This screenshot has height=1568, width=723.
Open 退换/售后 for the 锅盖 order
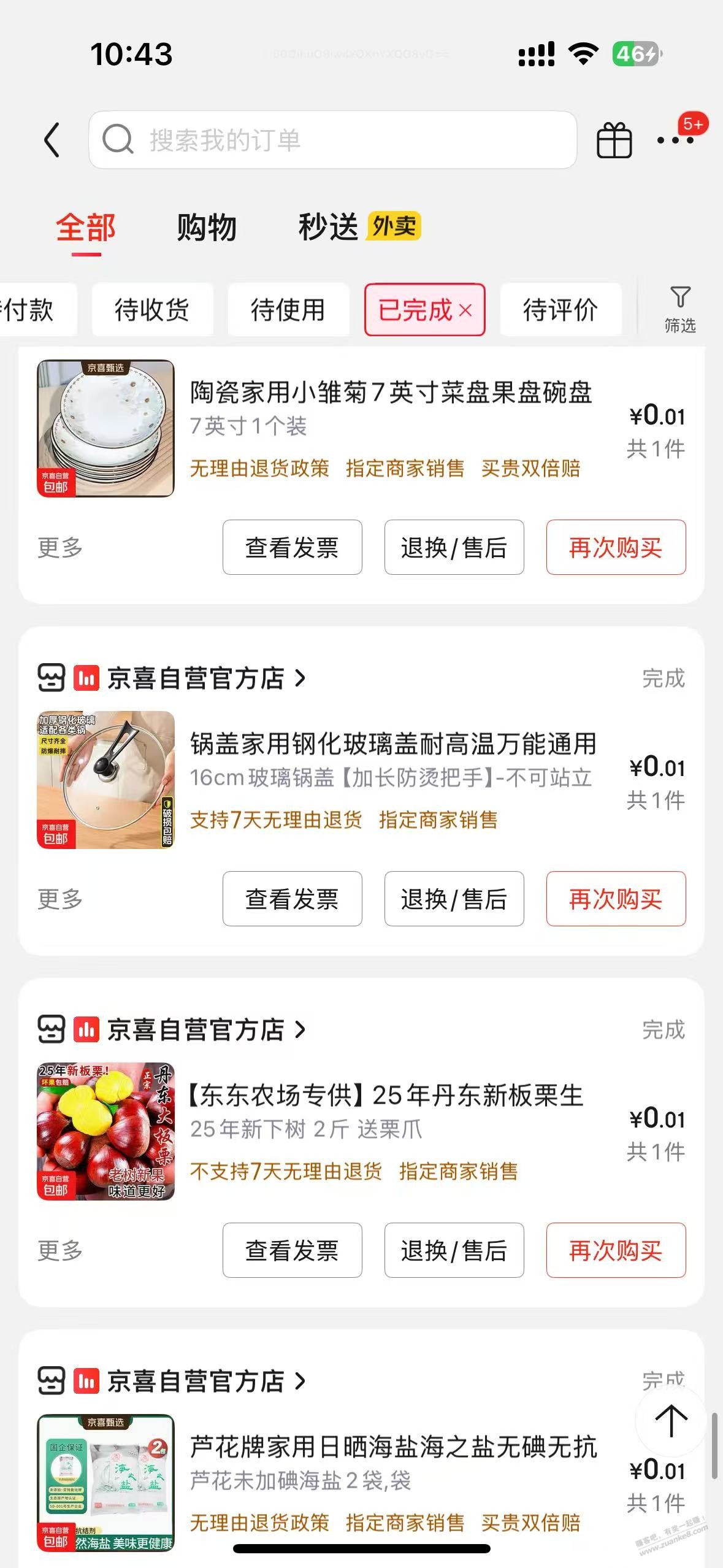454,899
